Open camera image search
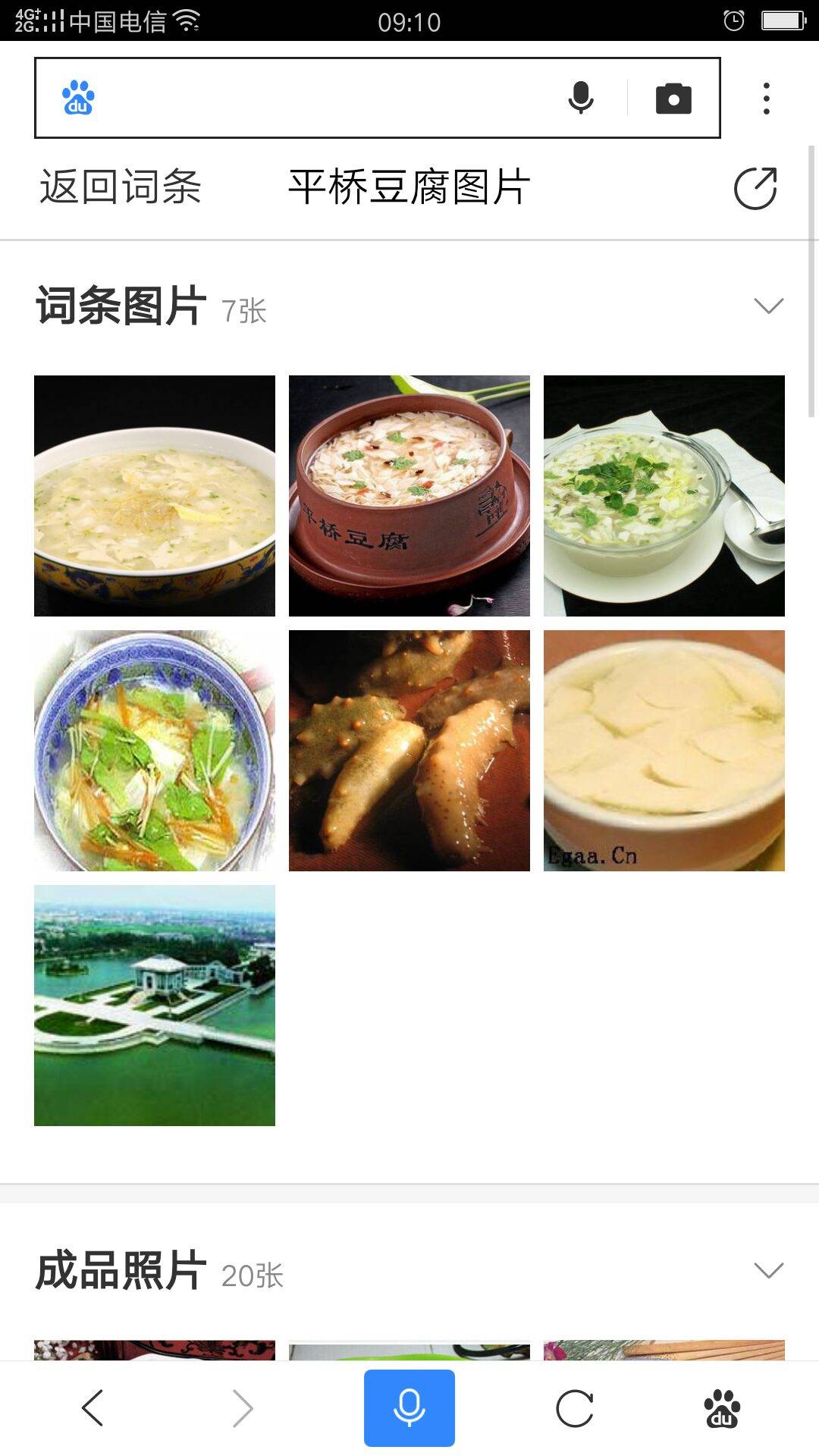 tap(673, 99)
